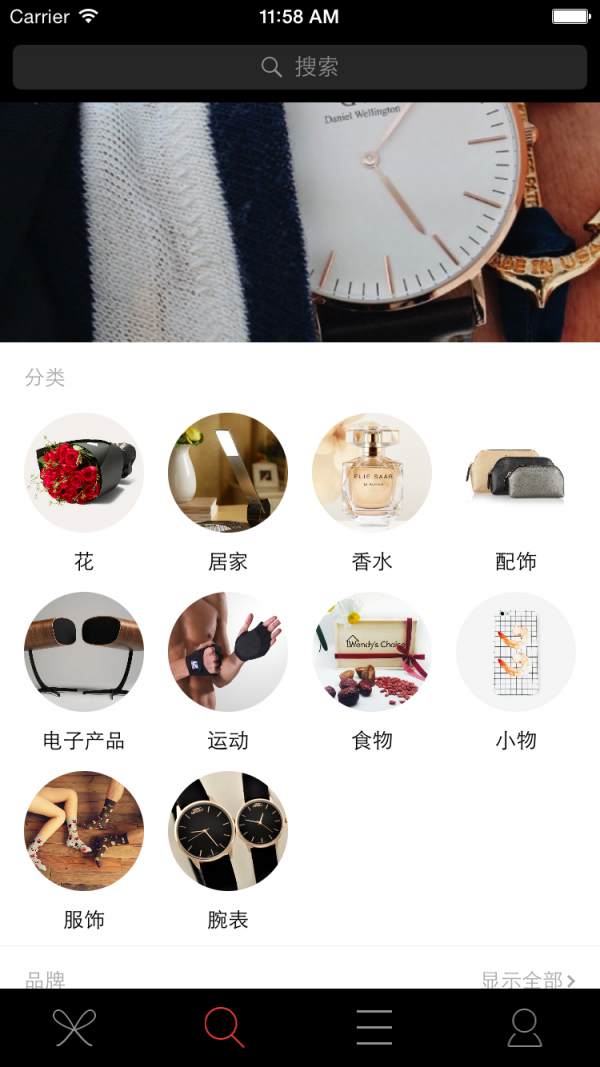The width and height of the screenshot is (600, 1067).
Task: Open the 运动 sports category
Action: 228,652
